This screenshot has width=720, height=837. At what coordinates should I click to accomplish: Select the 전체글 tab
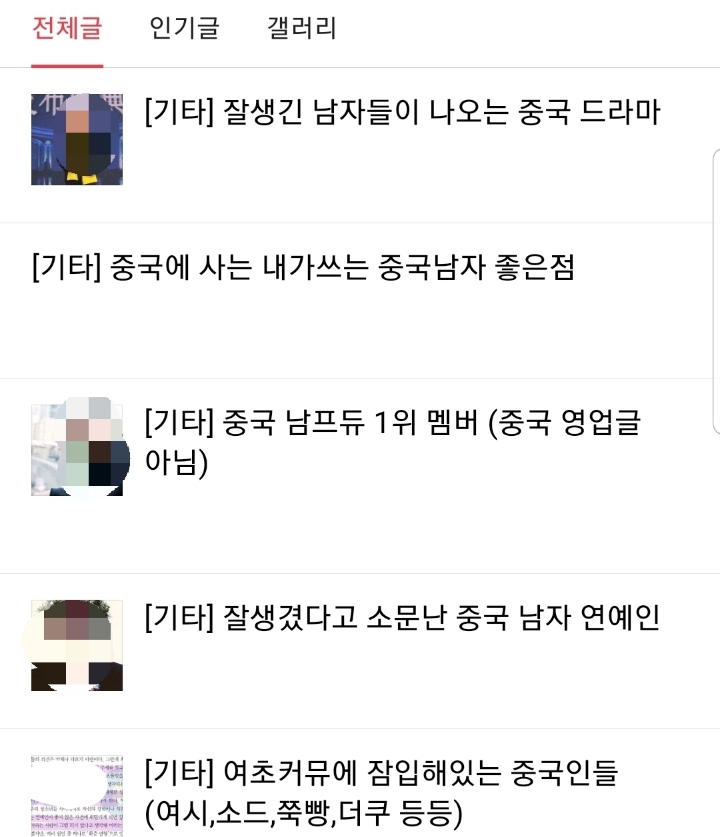[x=67, y=28]
